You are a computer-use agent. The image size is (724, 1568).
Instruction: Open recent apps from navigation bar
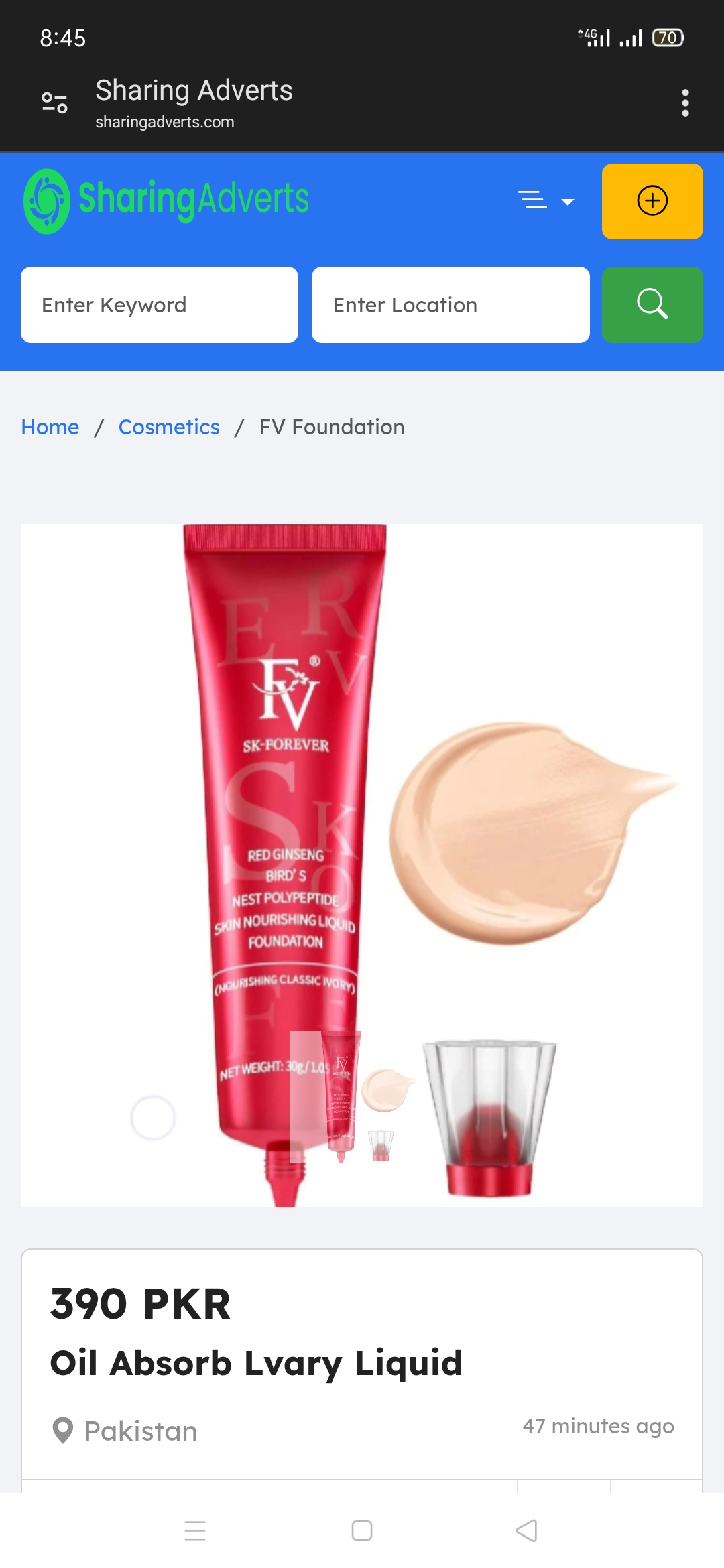tap(195, 1530)
